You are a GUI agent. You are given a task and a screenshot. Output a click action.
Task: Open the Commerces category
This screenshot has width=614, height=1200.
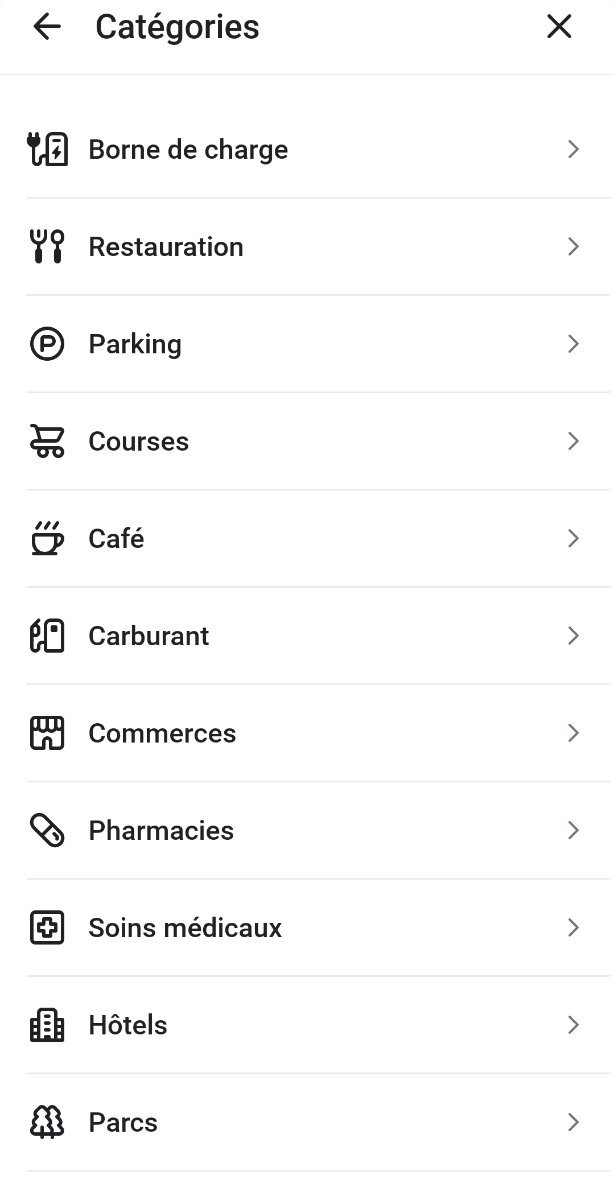coord(162,733)
